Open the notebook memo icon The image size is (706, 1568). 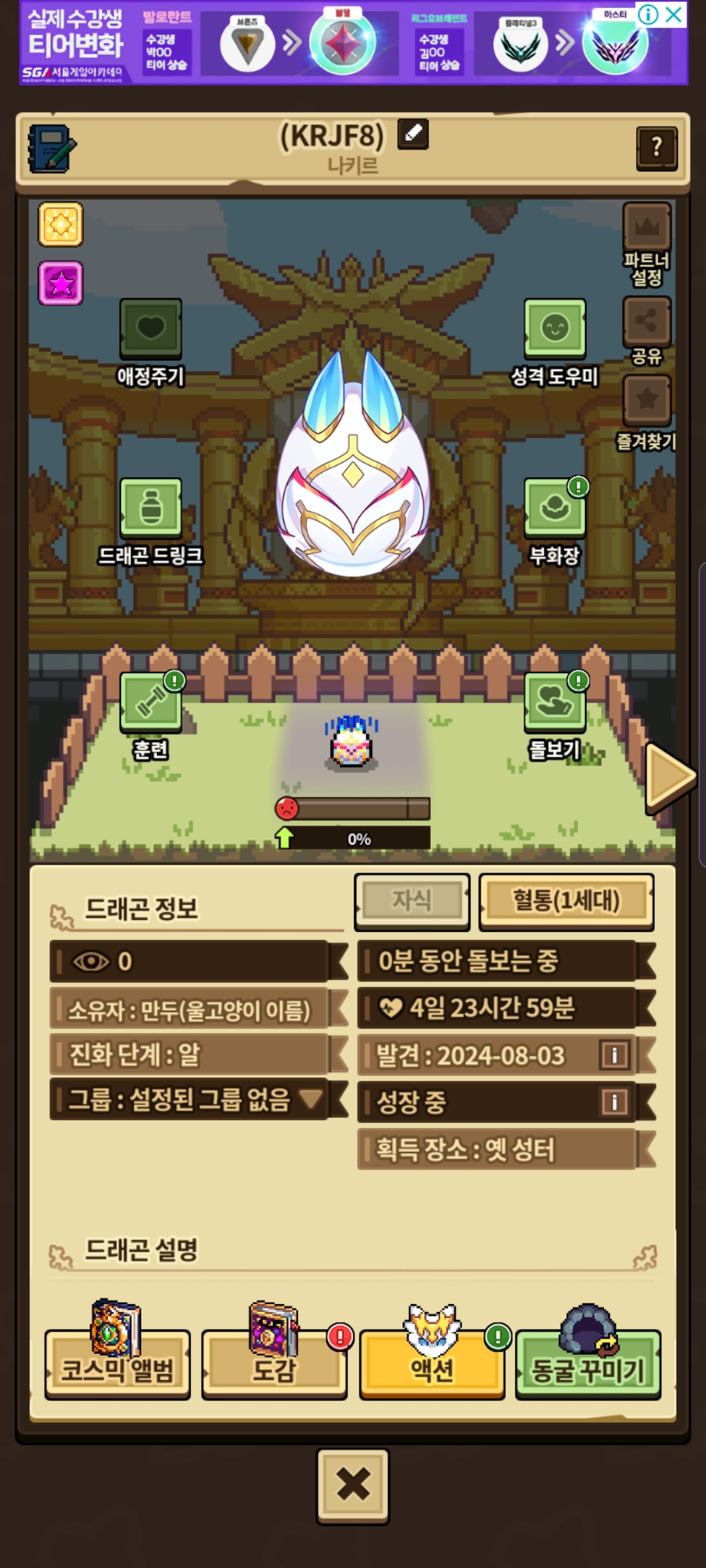coord(52,148)
